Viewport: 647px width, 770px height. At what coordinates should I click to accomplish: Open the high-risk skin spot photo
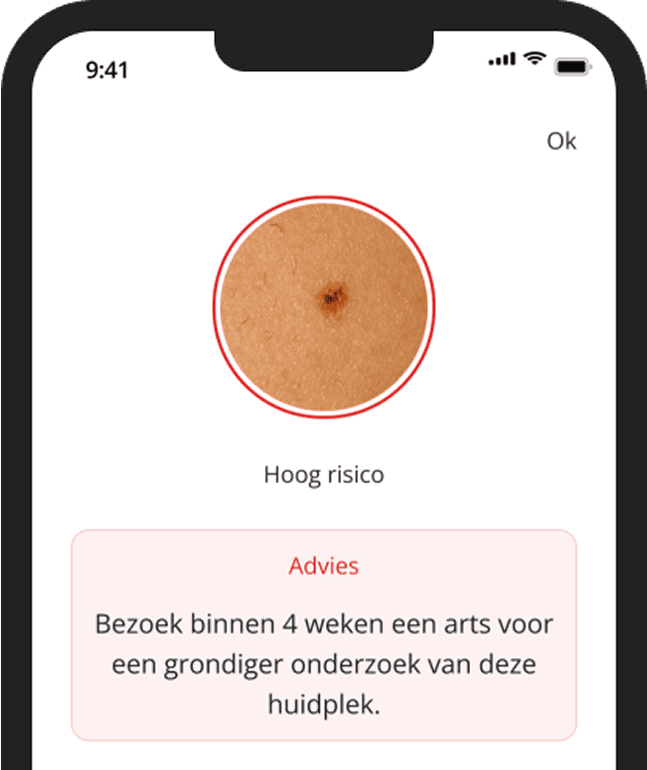tap(324, 303)
